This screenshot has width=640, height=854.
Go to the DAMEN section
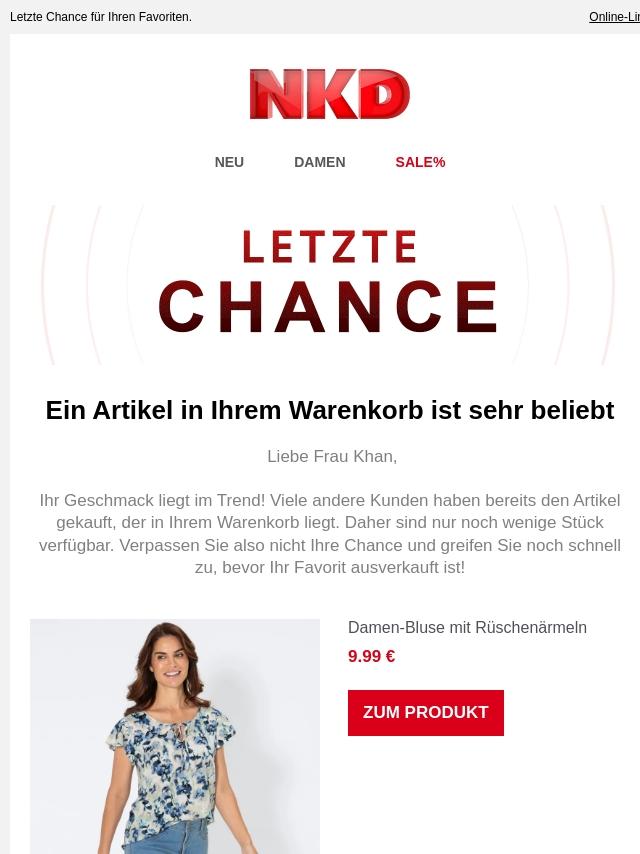(x=319, y=162)
